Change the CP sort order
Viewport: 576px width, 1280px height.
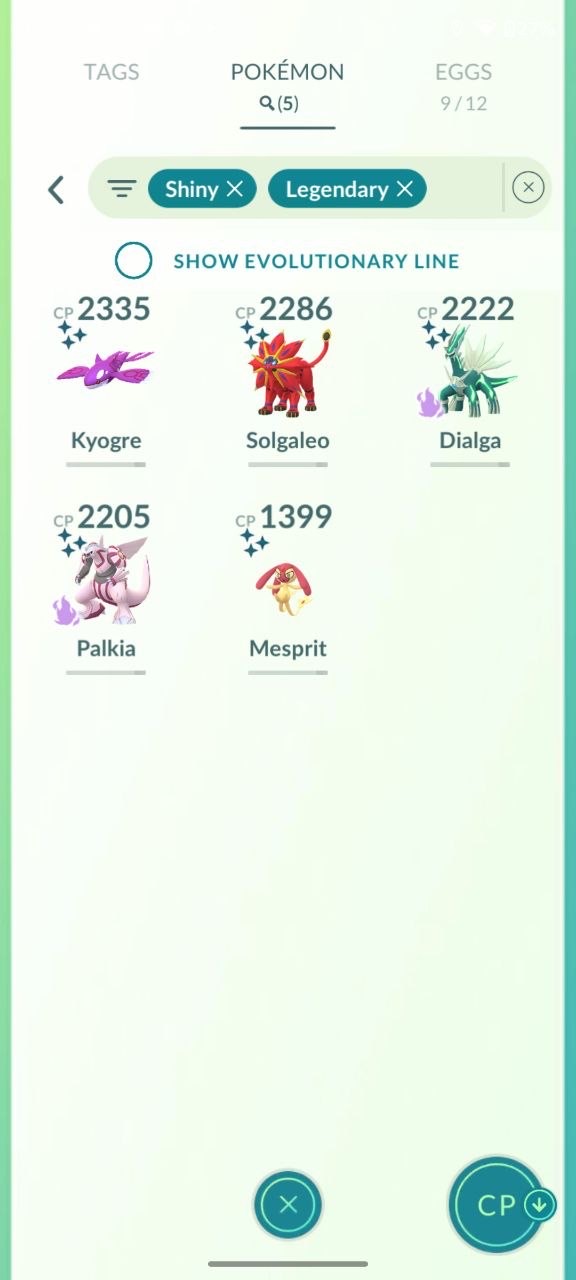[x=498, y=1205]
